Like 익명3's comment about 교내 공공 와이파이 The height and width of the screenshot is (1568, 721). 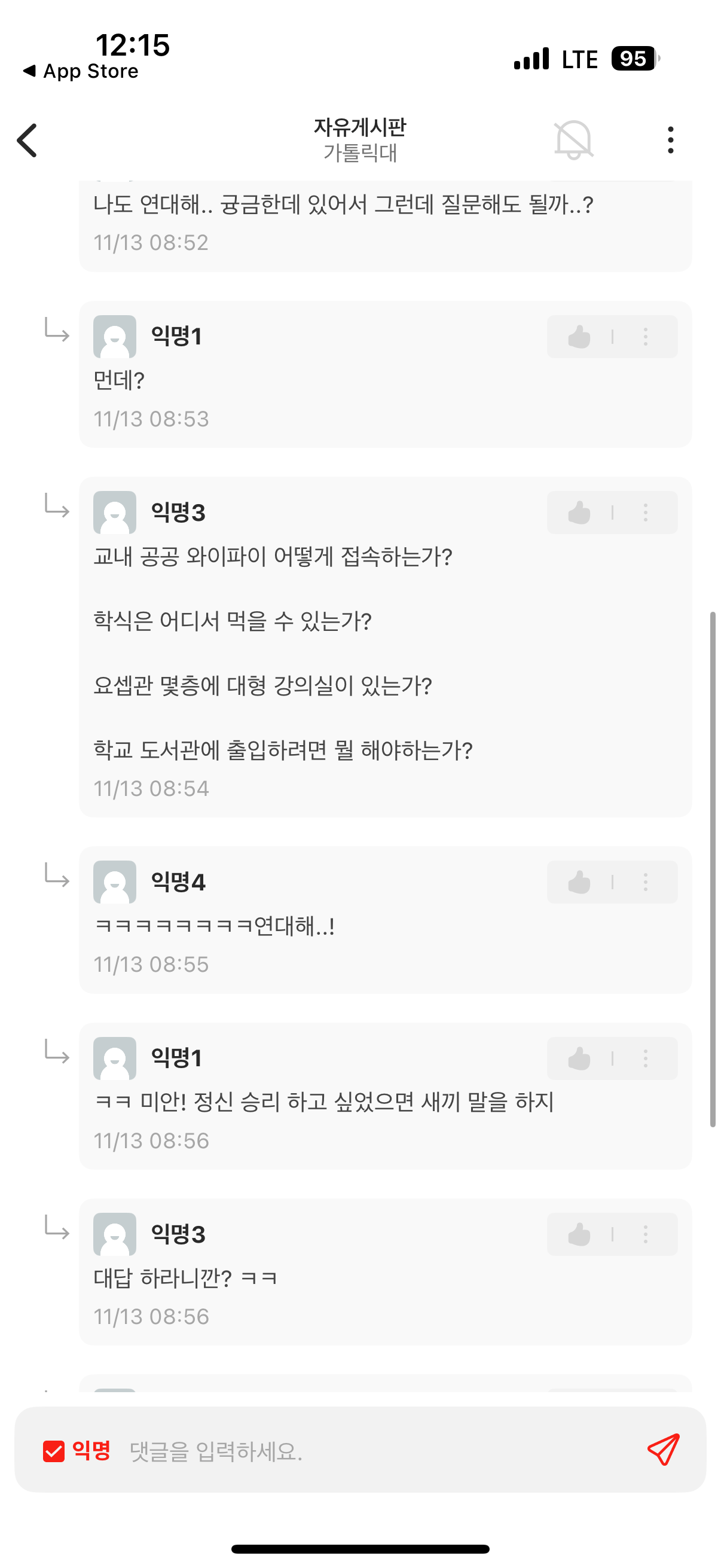click(x=579, y=513)
